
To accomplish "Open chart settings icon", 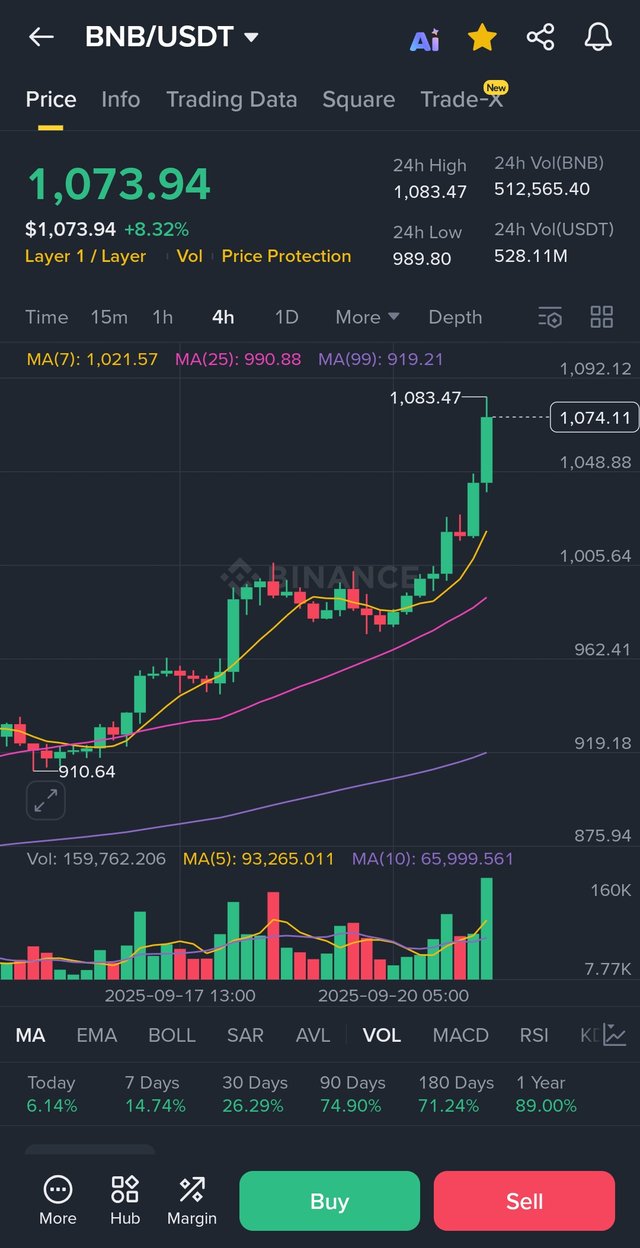I will point(550,317).
